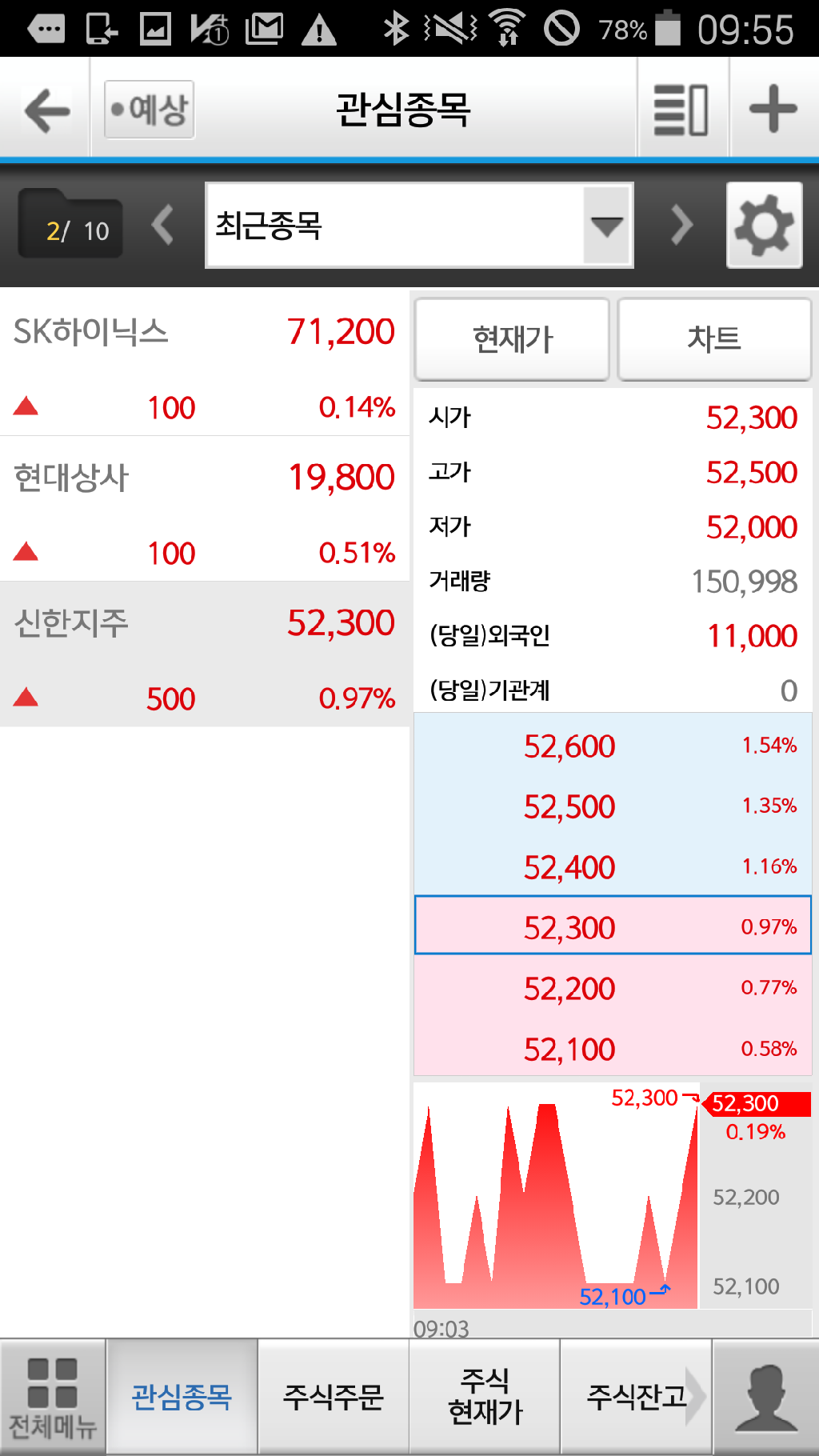Switch the list layout view icon
The image size is (819, 1456).
tap(681, 110)
